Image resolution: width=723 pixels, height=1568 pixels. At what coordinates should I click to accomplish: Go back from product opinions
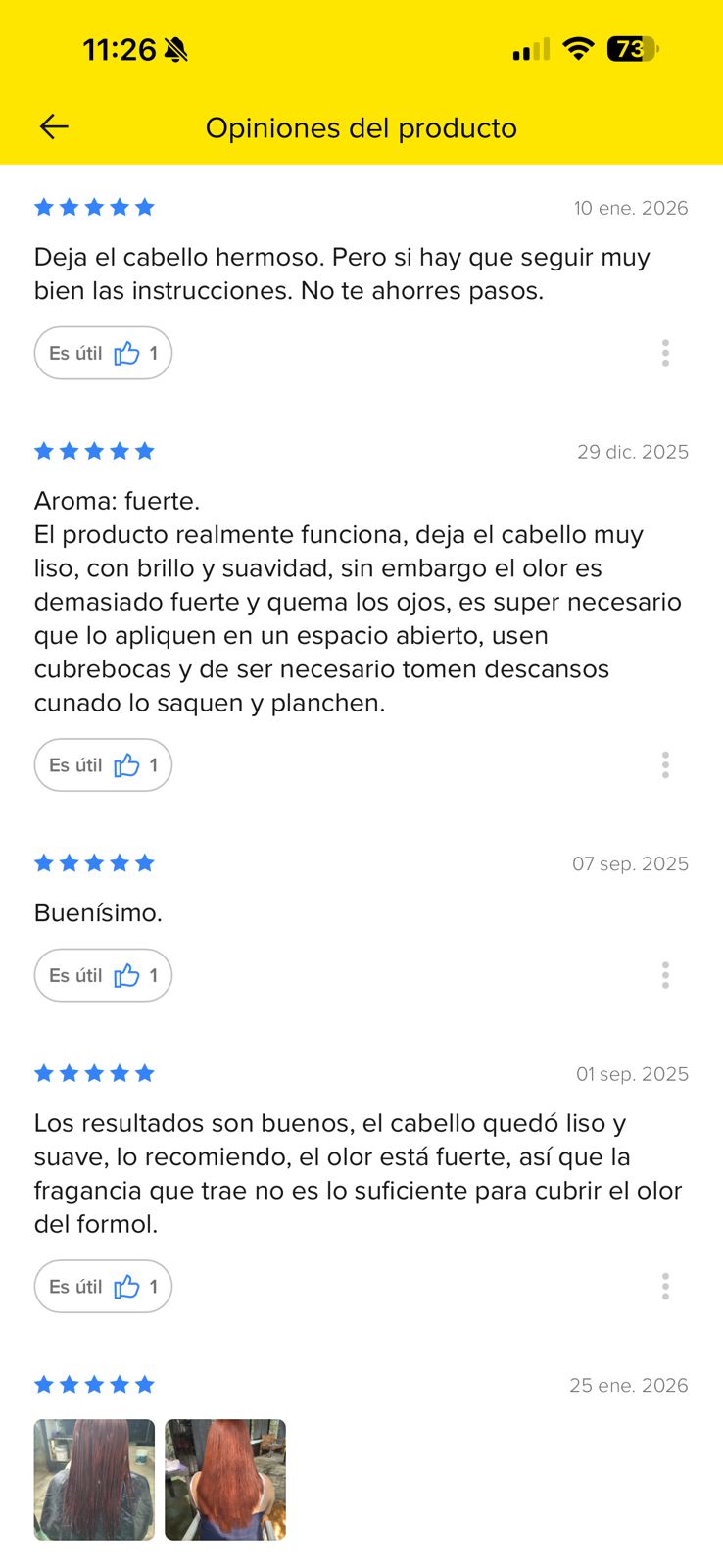coord(54,126)
